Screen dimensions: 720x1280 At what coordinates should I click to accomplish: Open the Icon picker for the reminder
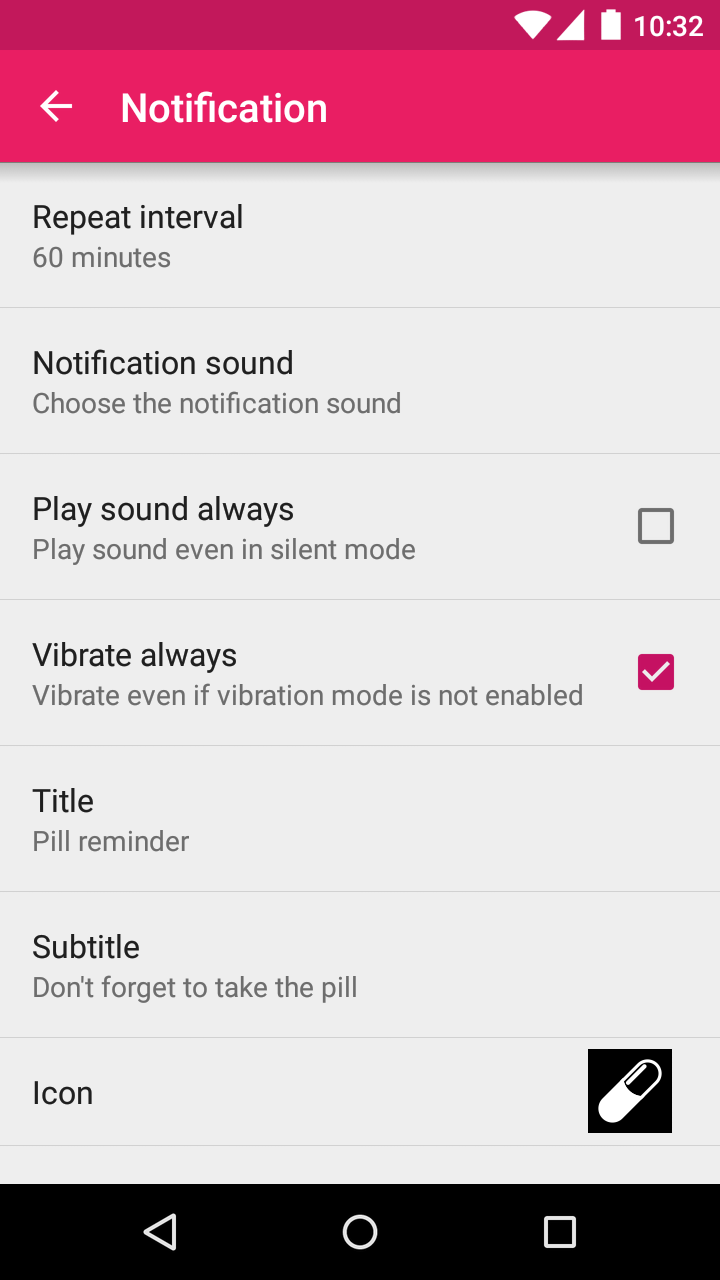[629, 1090]
